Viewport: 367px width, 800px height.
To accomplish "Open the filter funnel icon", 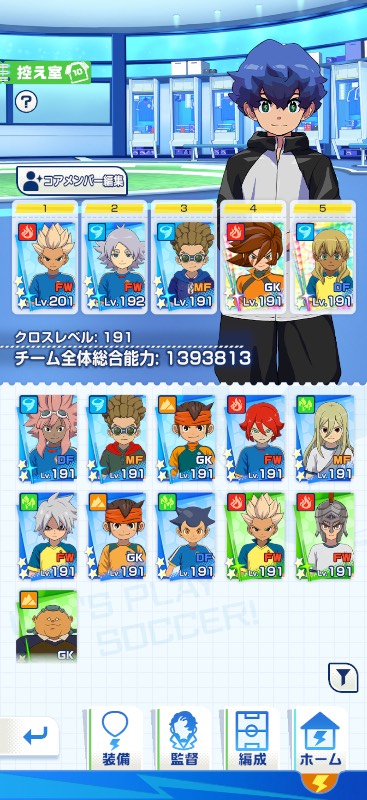I will pyautogui.click(x=343, y=678).
